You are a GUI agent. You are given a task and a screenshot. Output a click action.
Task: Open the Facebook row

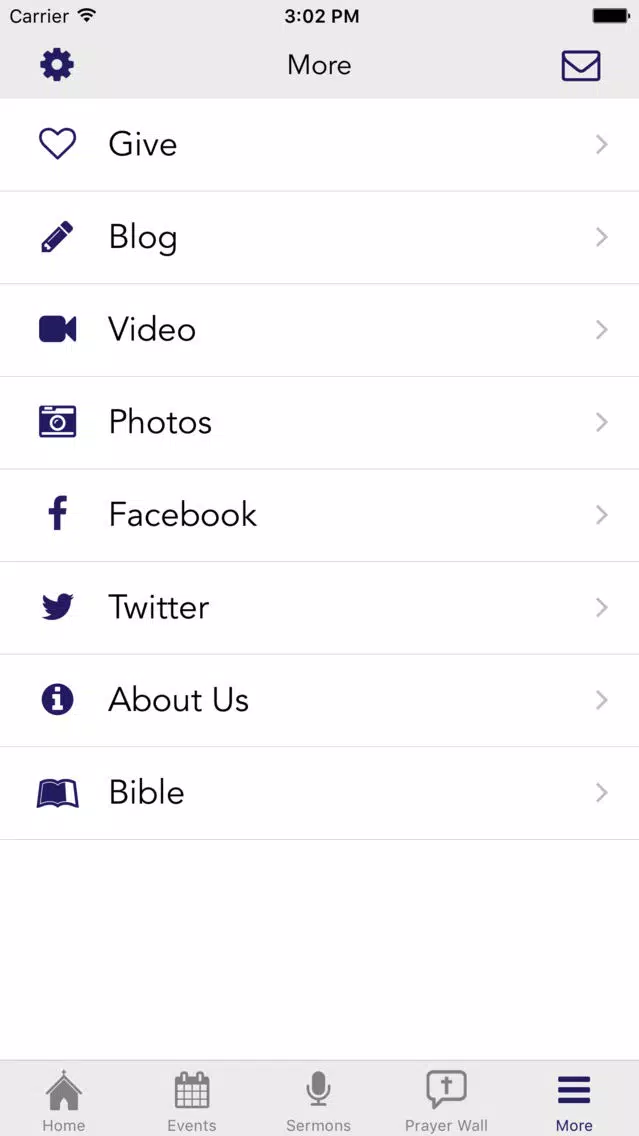[320, 516]
